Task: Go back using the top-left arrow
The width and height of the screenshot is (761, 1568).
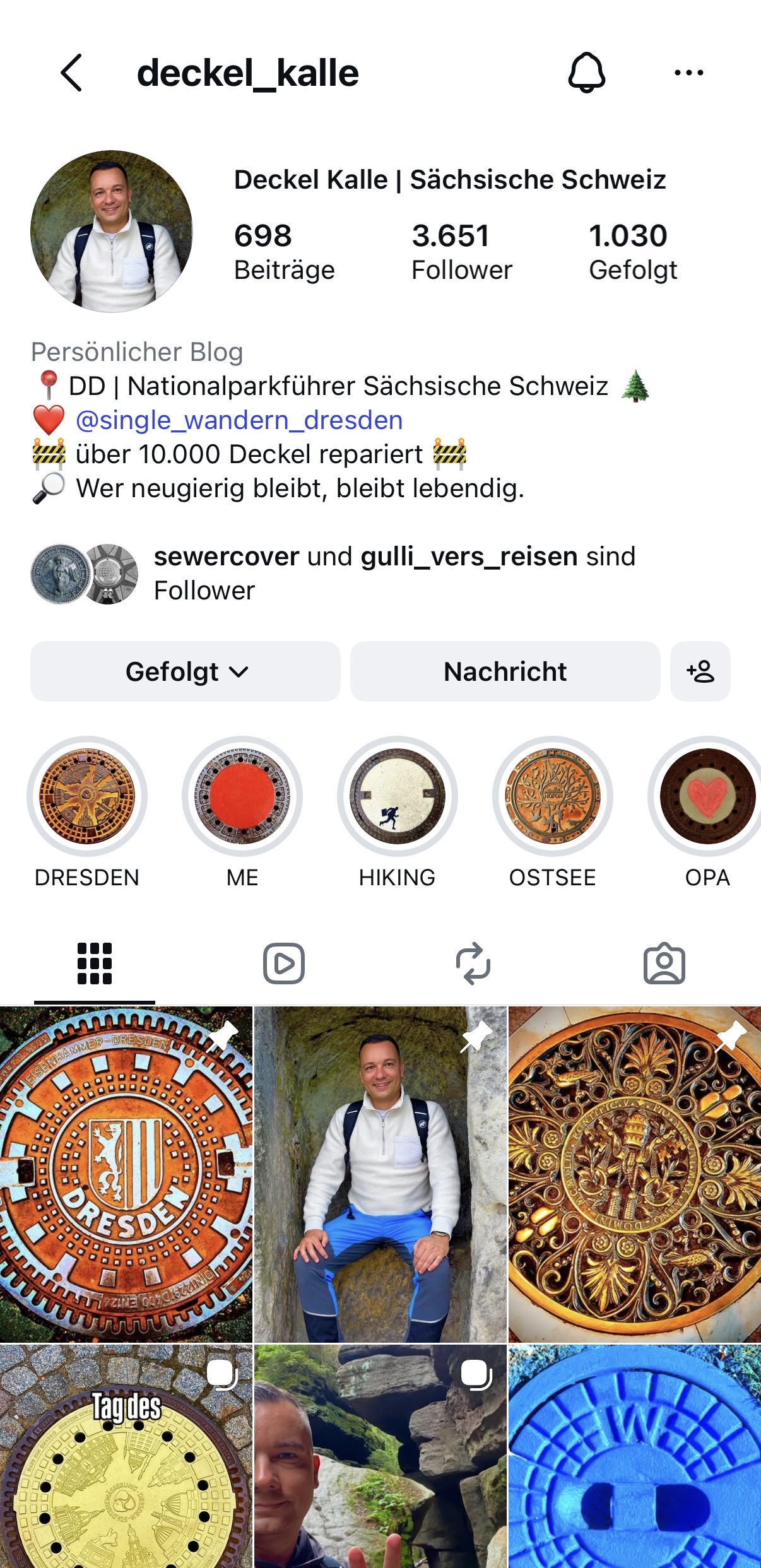Action: pos(71,73)
